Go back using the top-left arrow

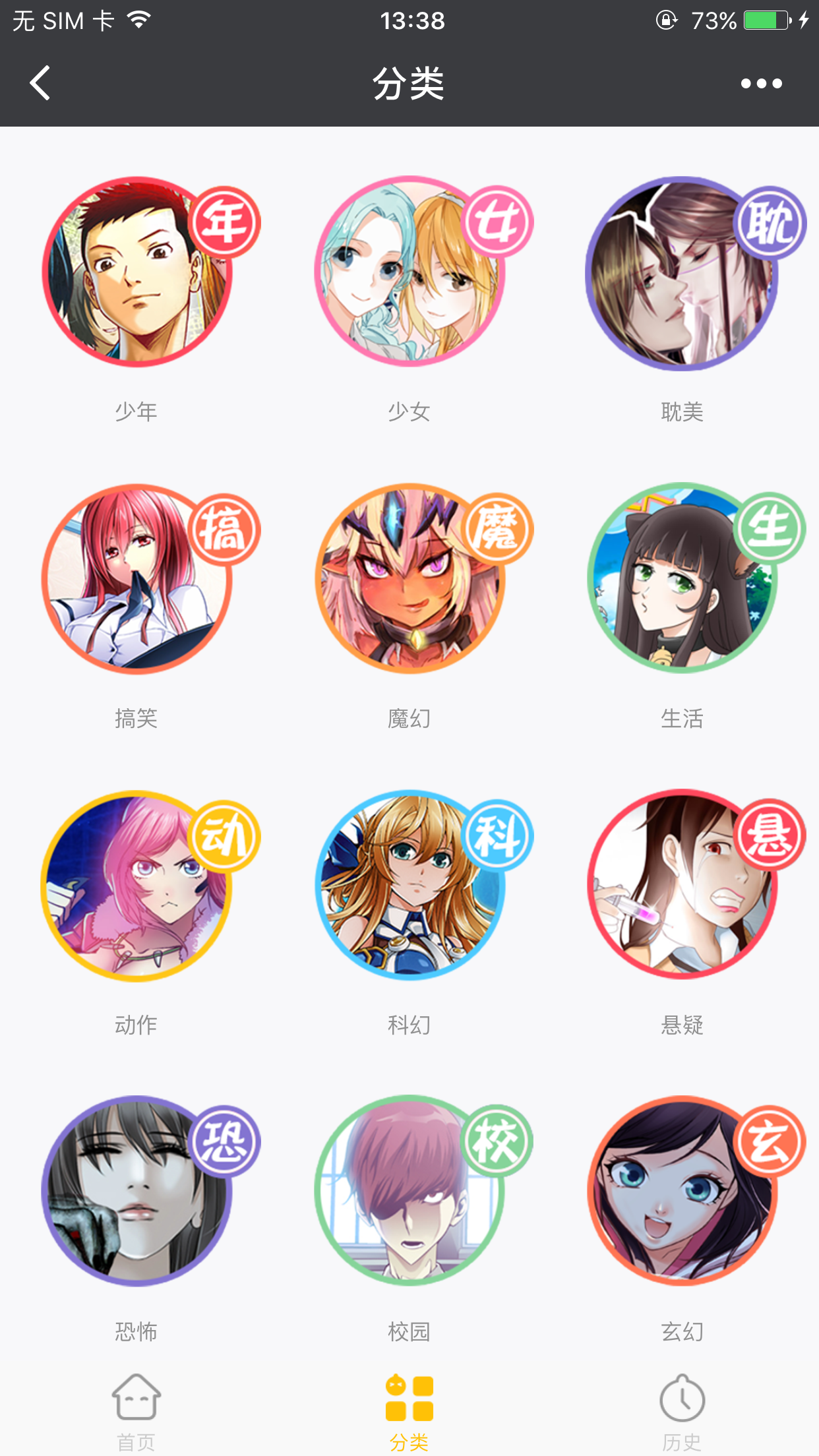(x=40, y=83)
